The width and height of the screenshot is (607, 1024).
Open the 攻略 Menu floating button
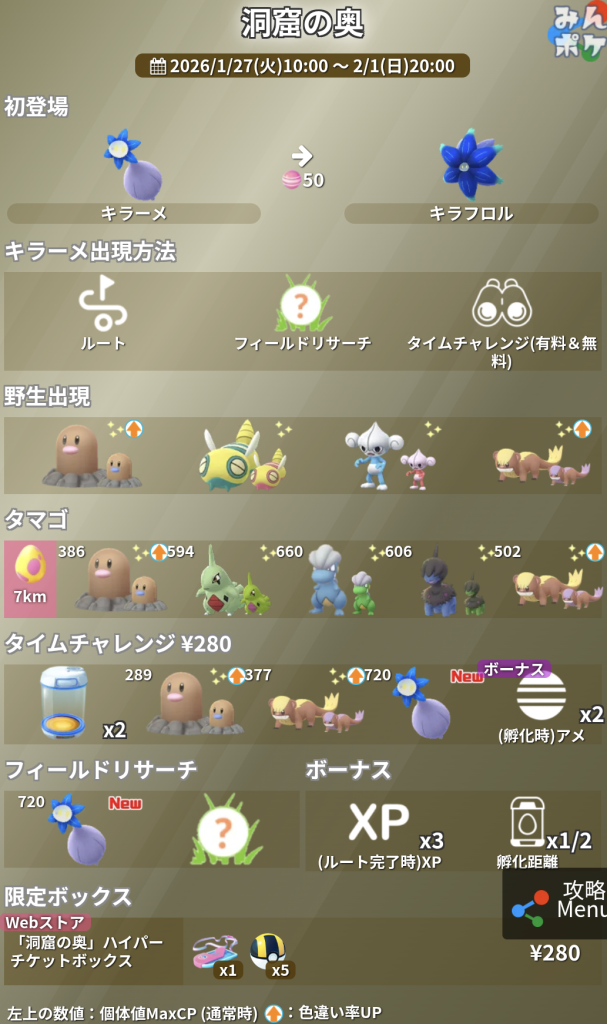[556, 901]
